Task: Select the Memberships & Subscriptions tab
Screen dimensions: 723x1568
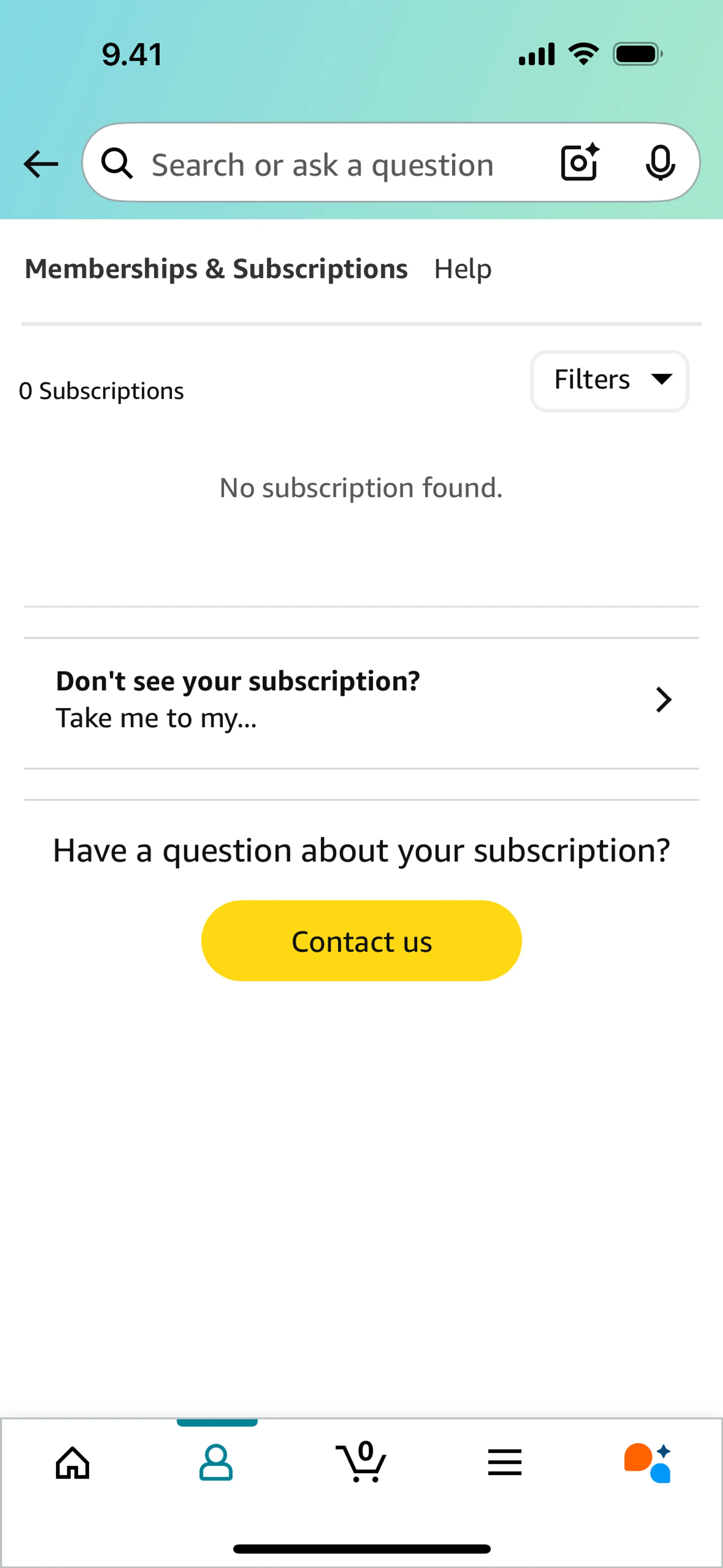Action: (x=216, y=269)
